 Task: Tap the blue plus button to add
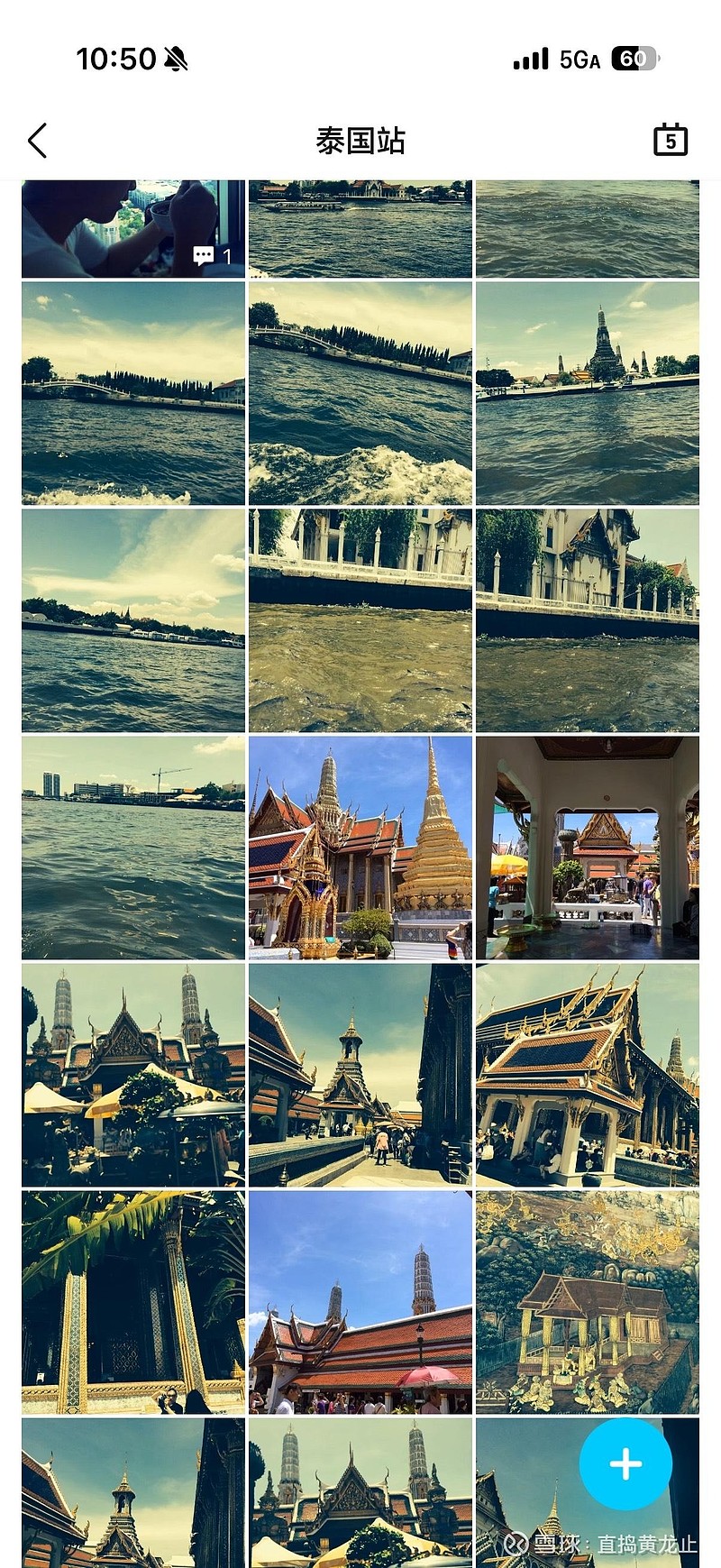point(625,1464)
